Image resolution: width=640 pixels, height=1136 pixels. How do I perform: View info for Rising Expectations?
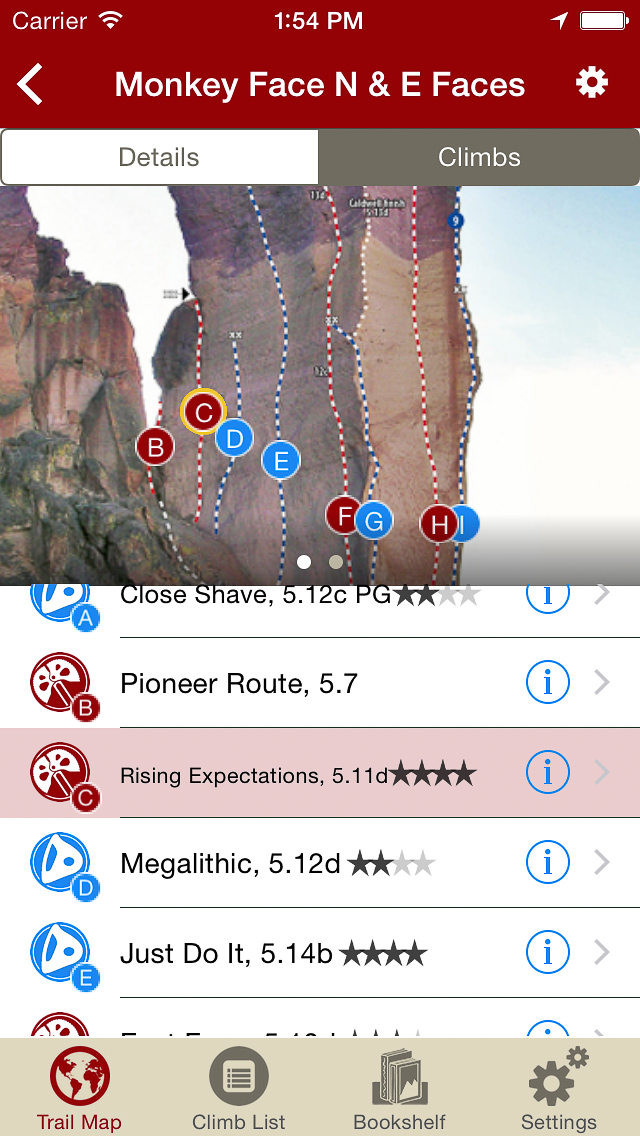(x=547, y=773)
